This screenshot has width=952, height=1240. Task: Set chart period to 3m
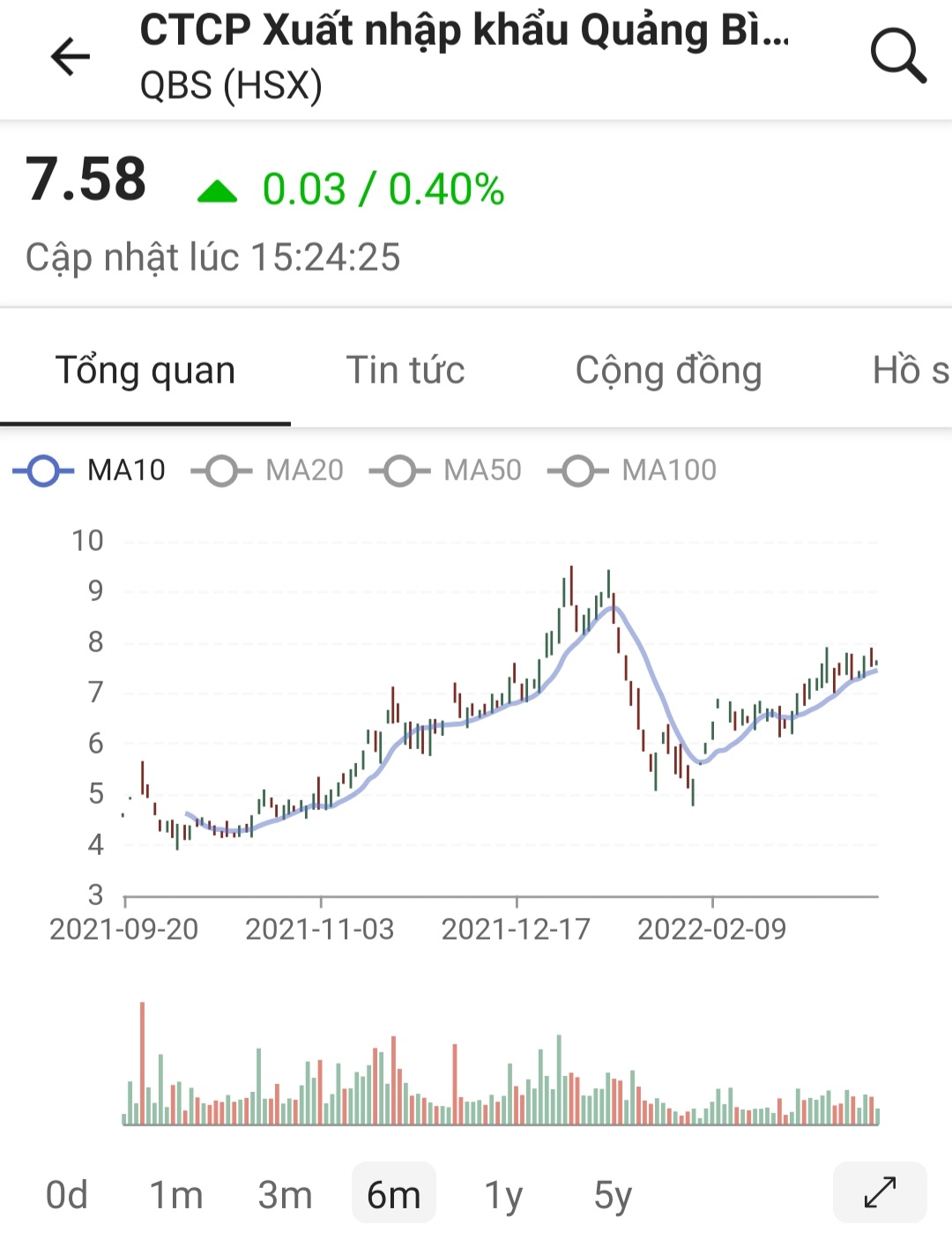(x=285, y=1195)
